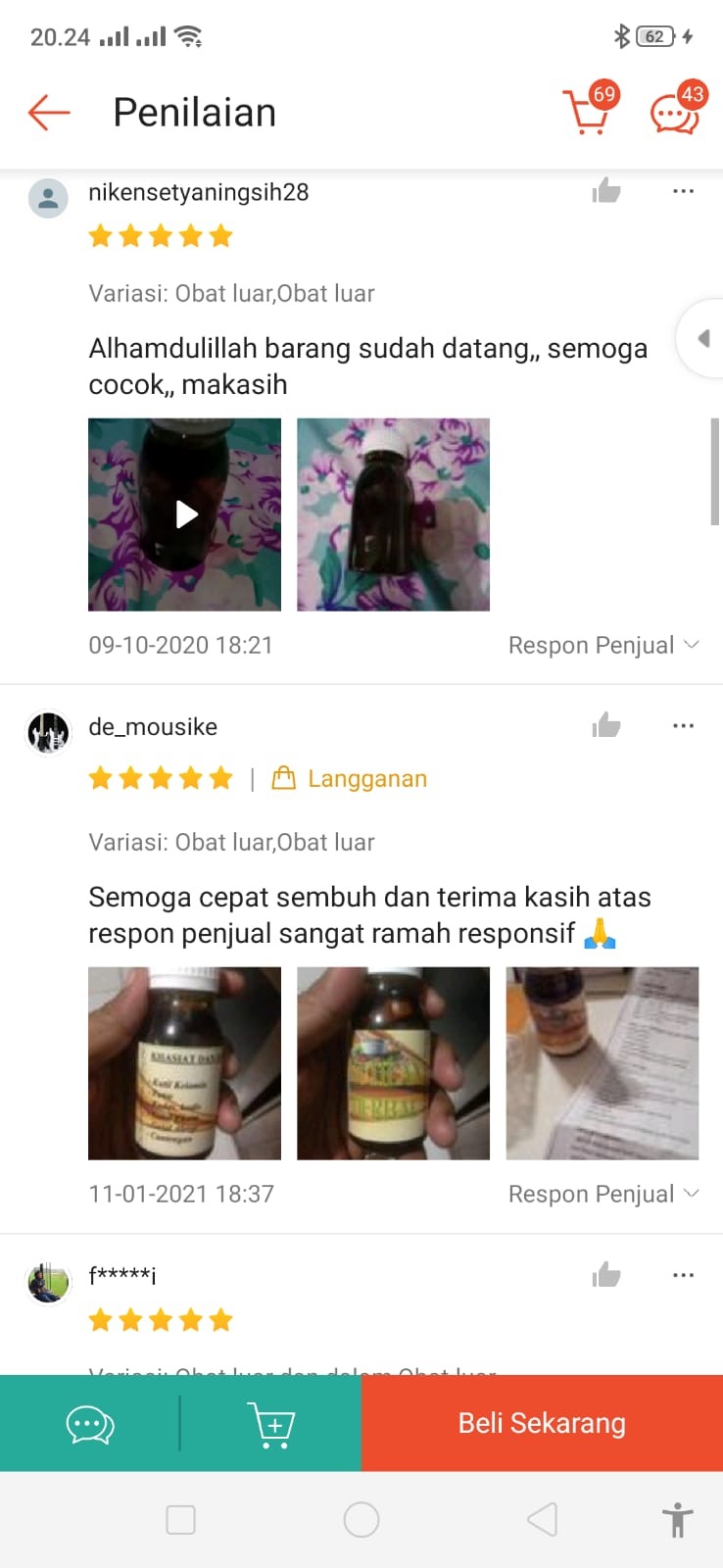Go back from the Penilaian page
The height and width of the screenshot is (1568, 723).
click(x=49, y=113)
